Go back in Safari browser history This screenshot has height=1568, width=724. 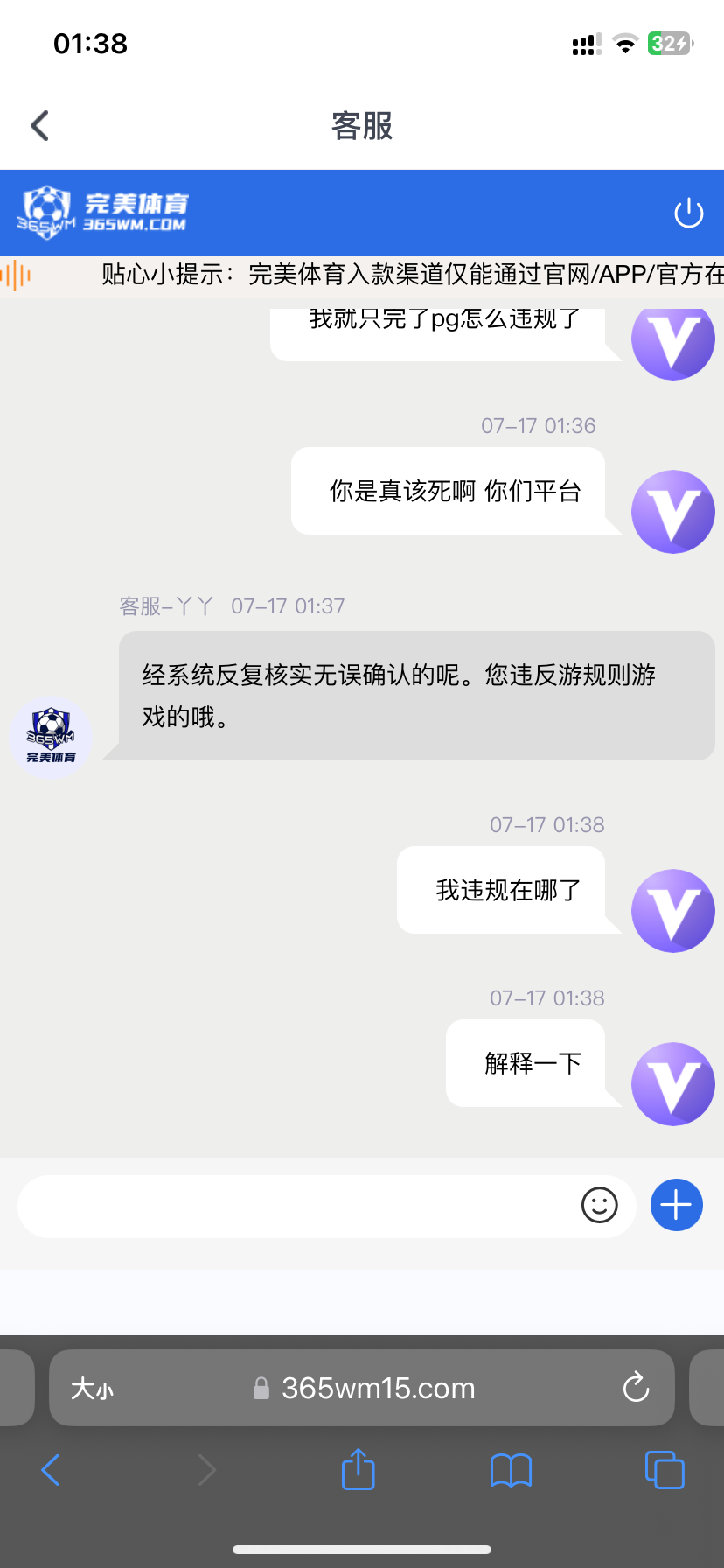coord(51,1470)
